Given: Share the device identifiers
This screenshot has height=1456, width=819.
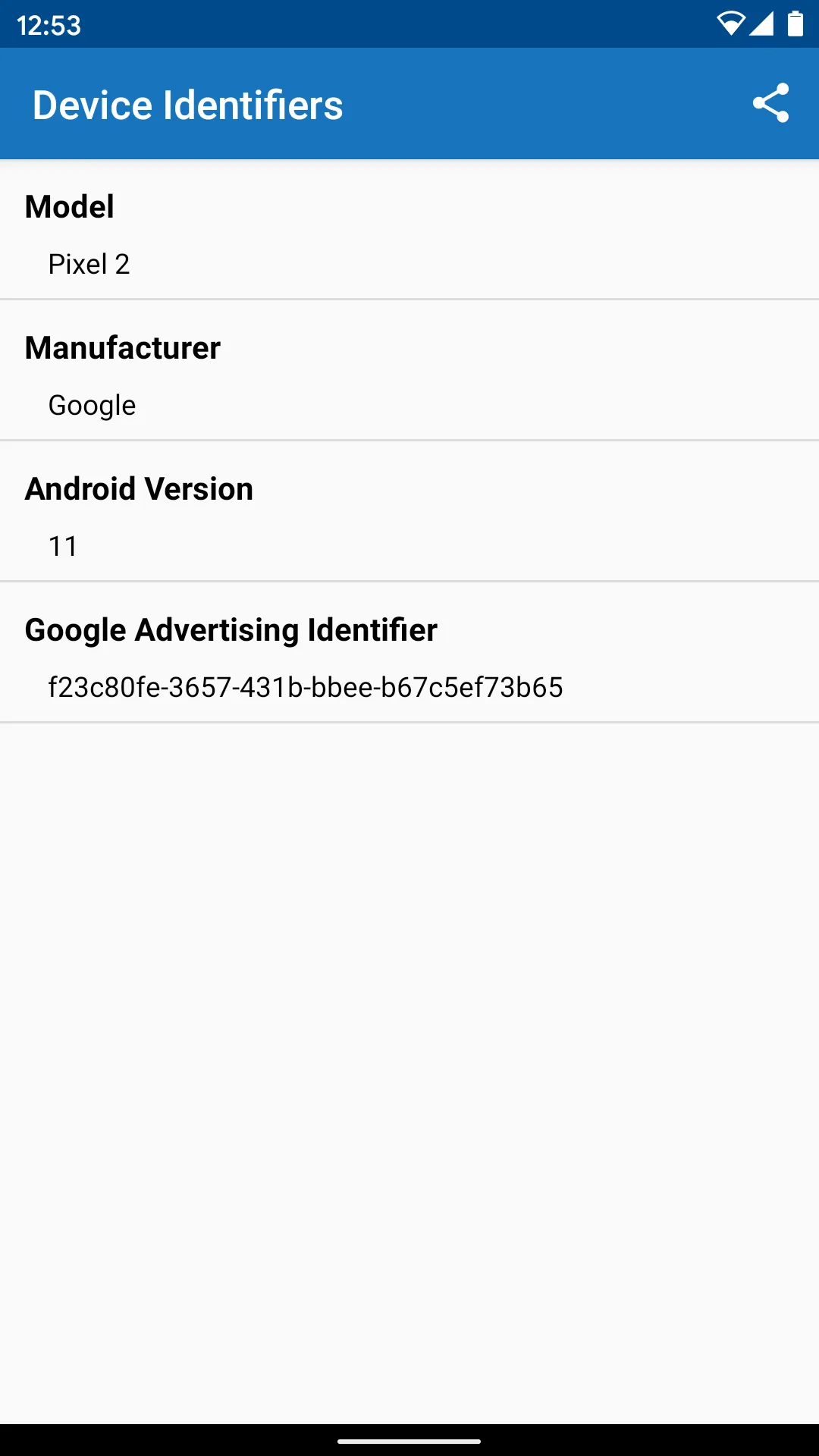Looking at the screenshot, I should 770,103.
